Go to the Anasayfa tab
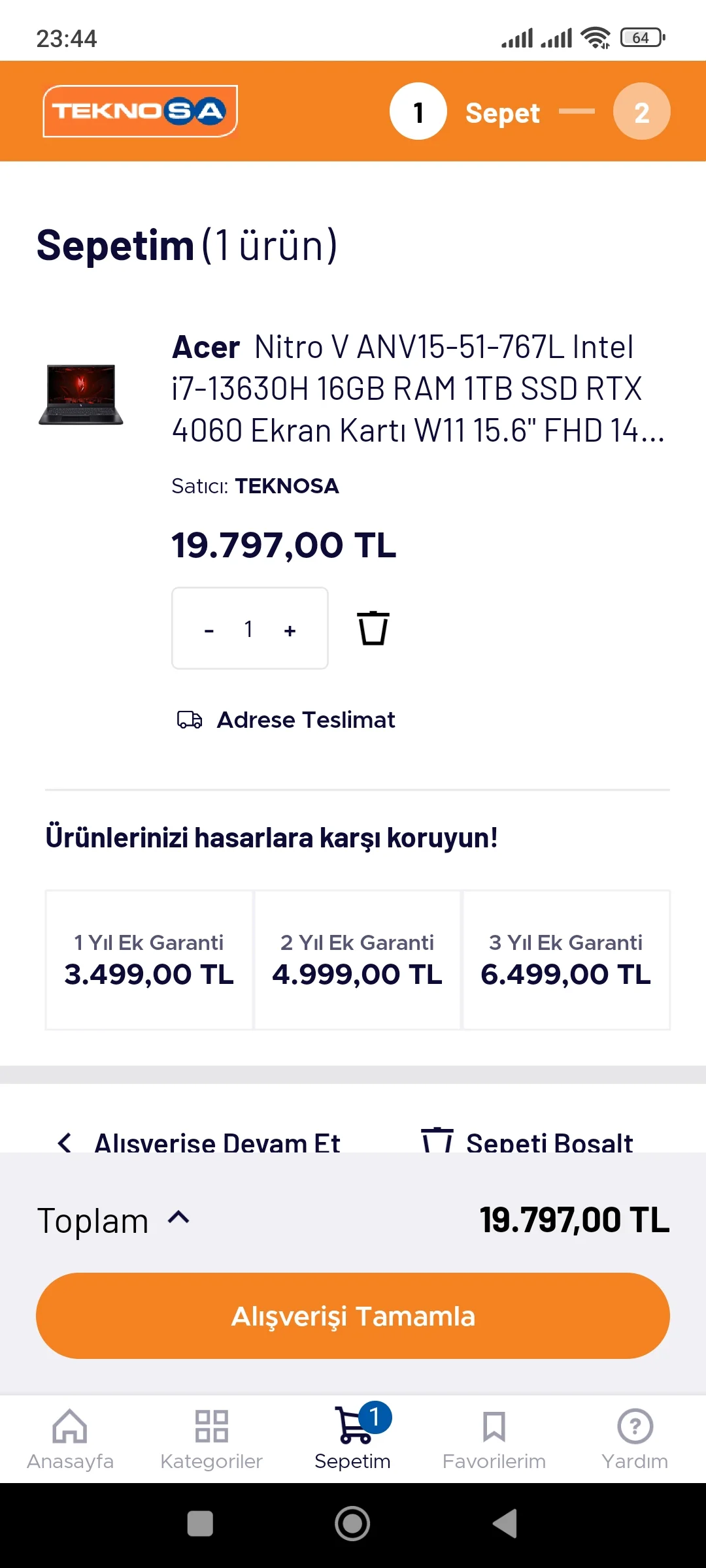Viewport: 706px width, 1568px height. click(70, 1439)
